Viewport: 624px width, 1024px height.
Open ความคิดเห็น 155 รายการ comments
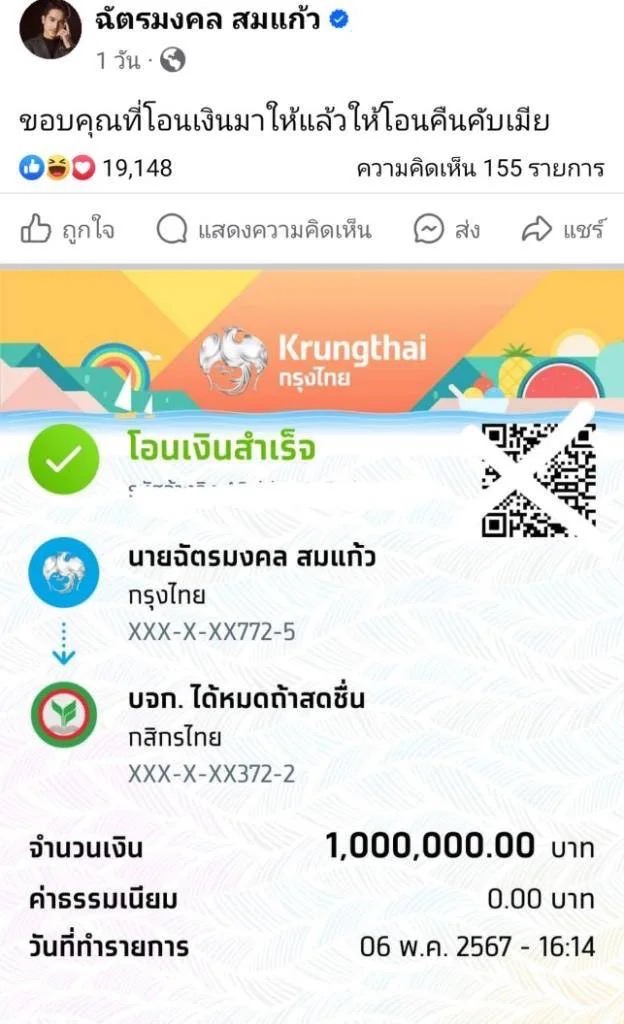pos(480,168)
